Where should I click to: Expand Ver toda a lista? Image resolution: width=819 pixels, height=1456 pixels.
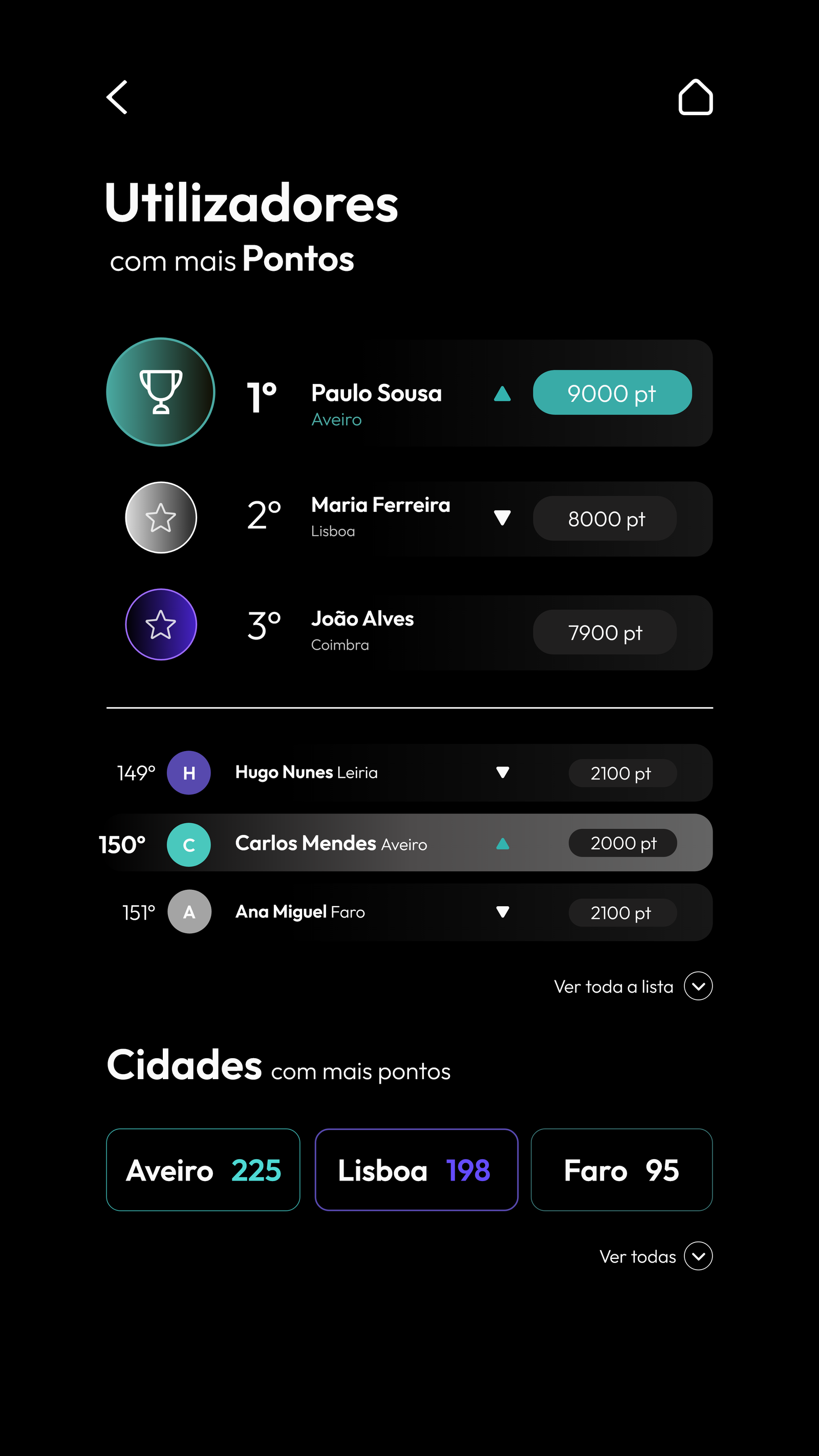(x=698, y=987)
